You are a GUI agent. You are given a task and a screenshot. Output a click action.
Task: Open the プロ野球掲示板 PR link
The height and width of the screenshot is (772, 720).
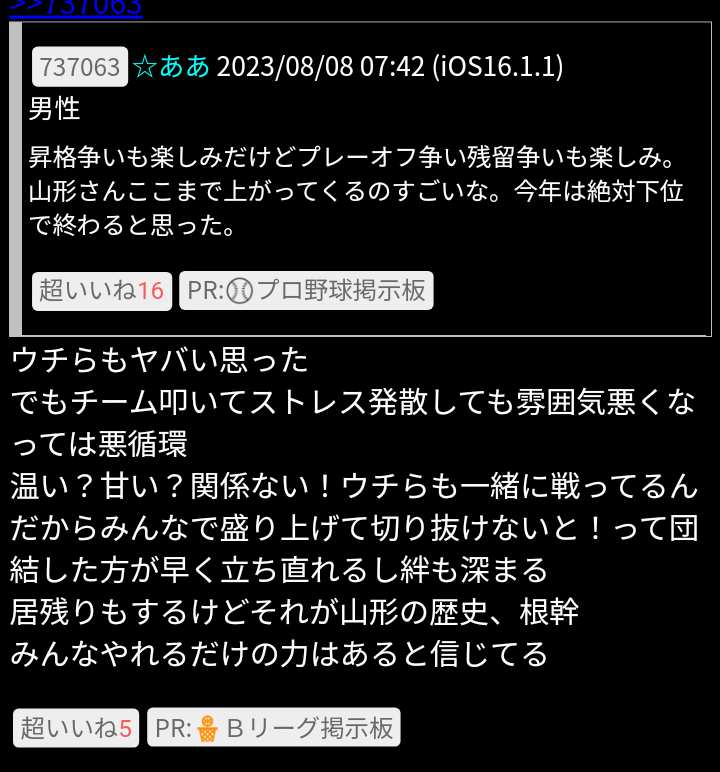pos(306,291)
